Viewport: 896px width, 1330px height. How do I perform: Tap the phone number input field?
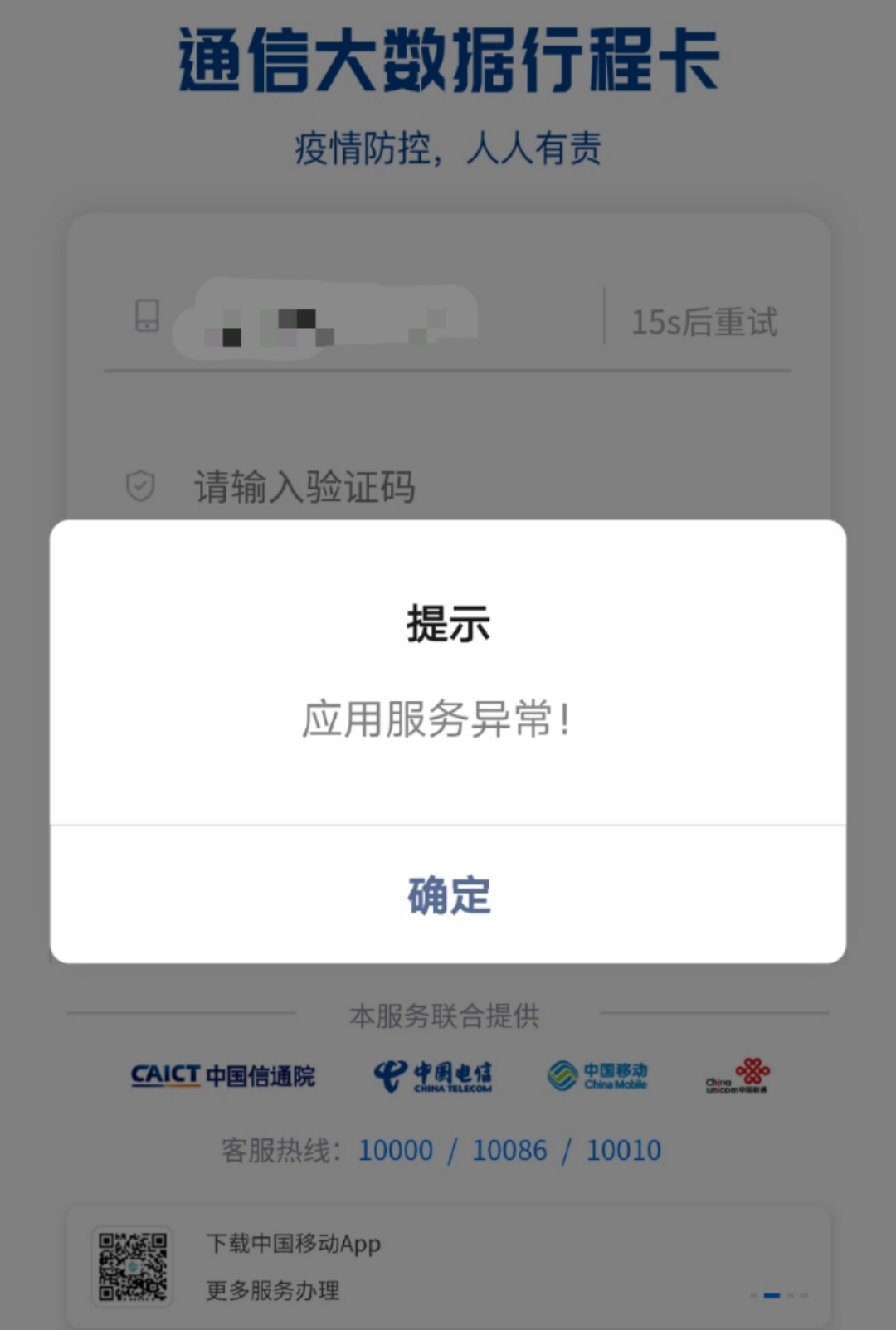(373, 319)
